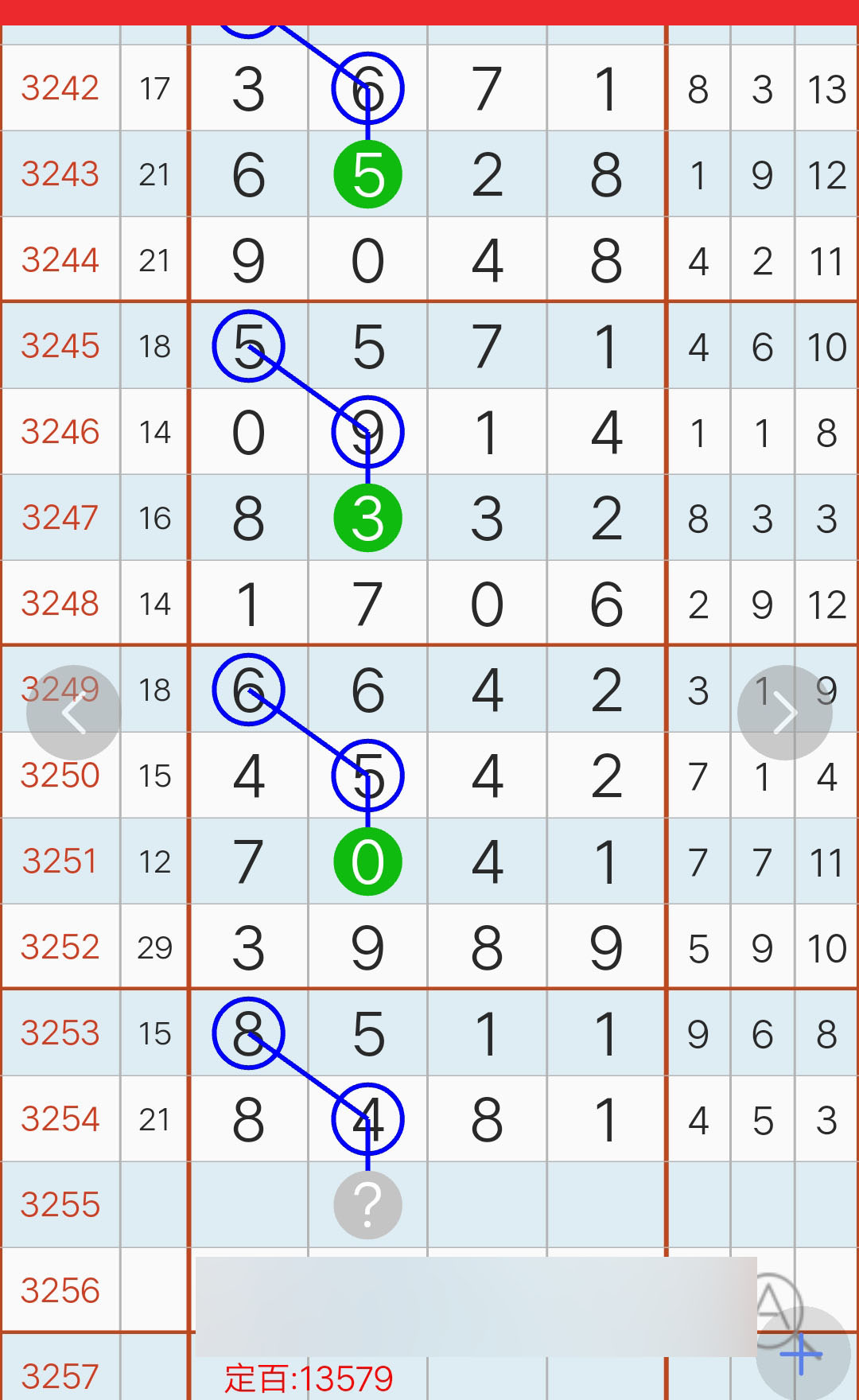The height and width of the screenshot is (1400, 859).
Task: Tap the gray question mark in row 3255
Action: pyautogui.click(x=367, y=1205)
